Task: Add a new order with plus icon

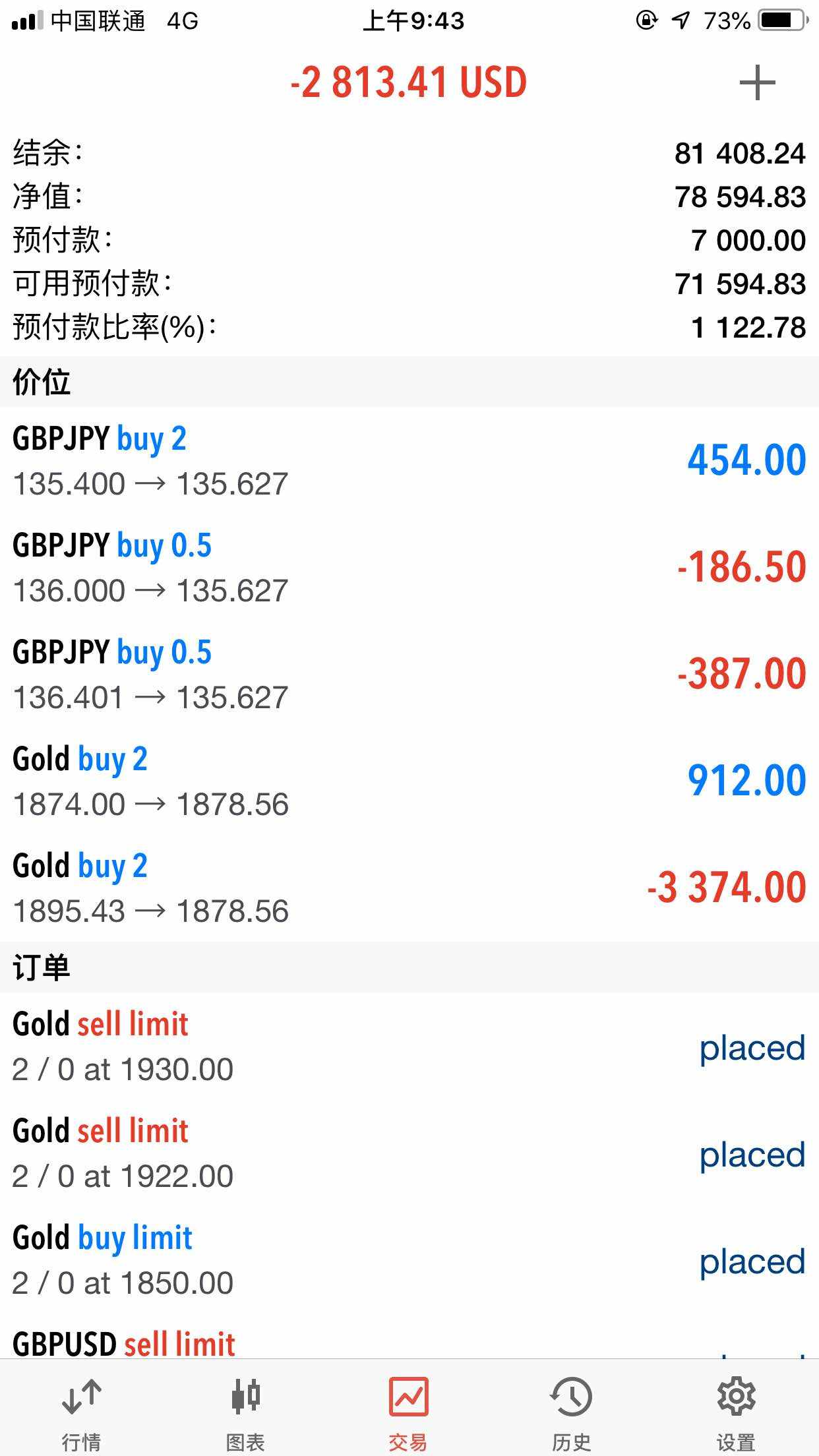Action: [757, 83]
